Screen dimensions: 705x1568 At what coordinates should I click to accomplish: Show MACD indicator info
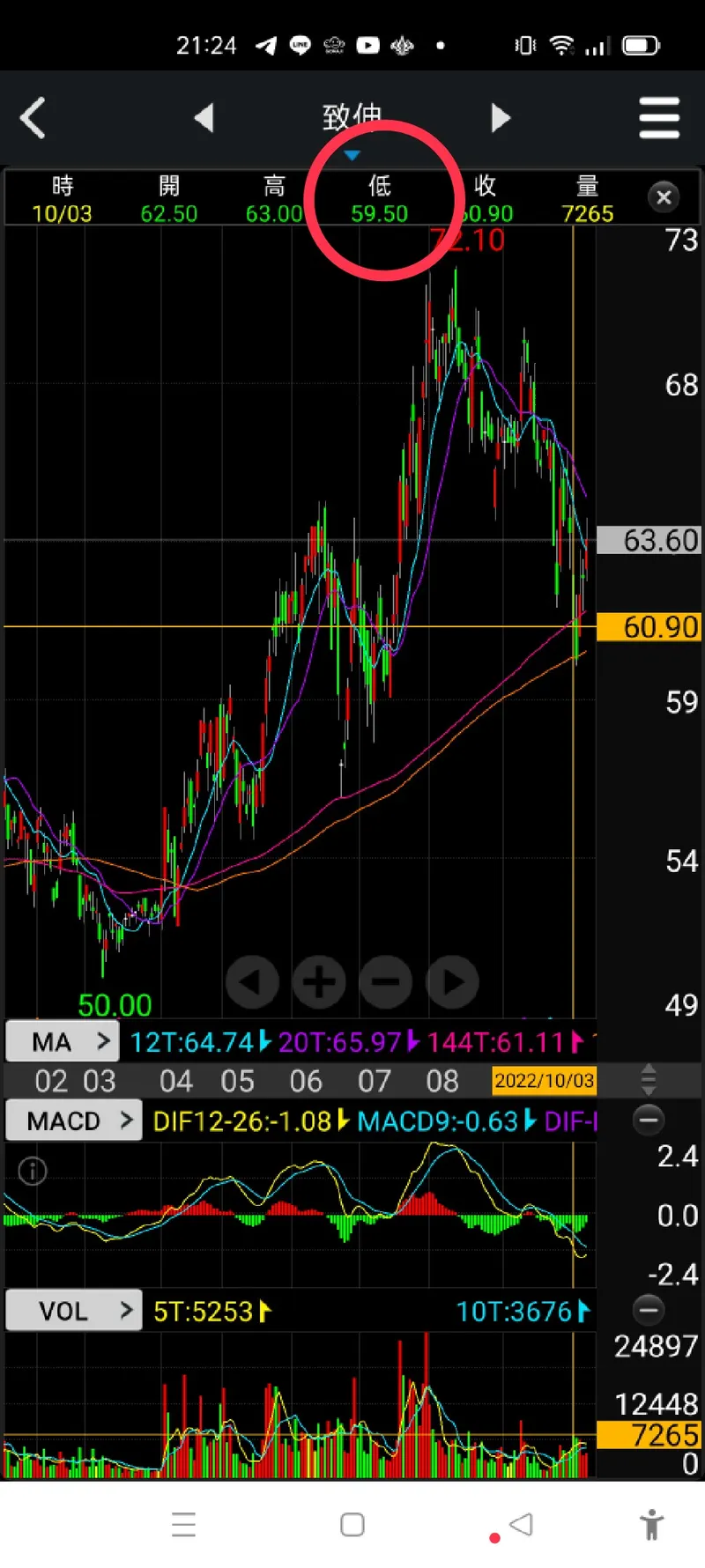pos(33,1171)
